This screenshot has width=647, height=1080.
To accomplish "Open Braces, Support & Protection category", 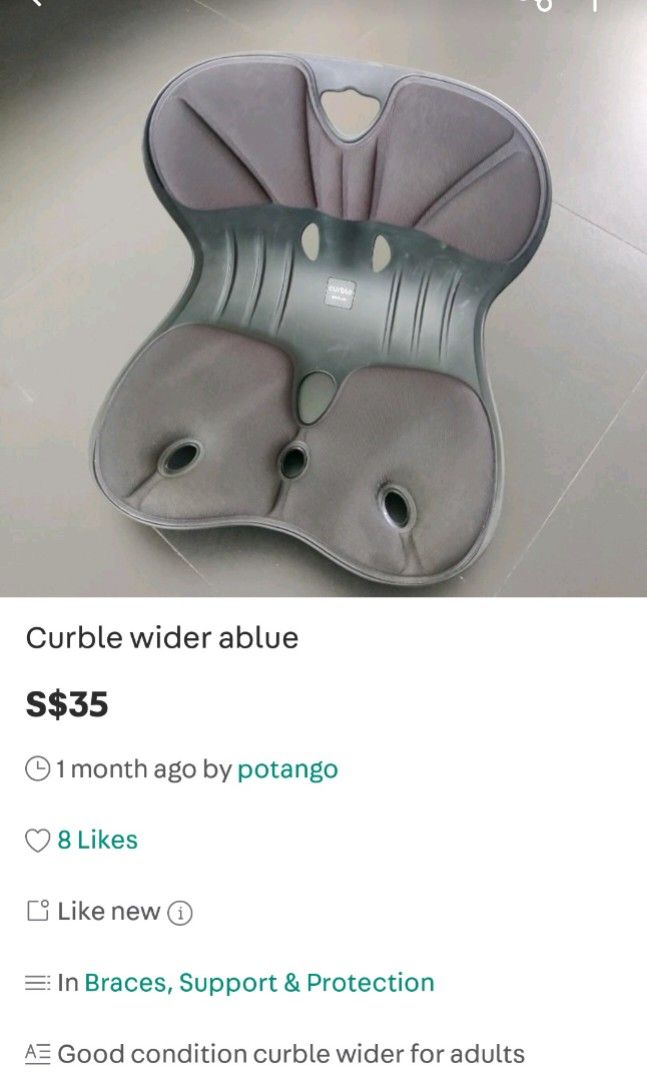I will (x=259, y=983).
